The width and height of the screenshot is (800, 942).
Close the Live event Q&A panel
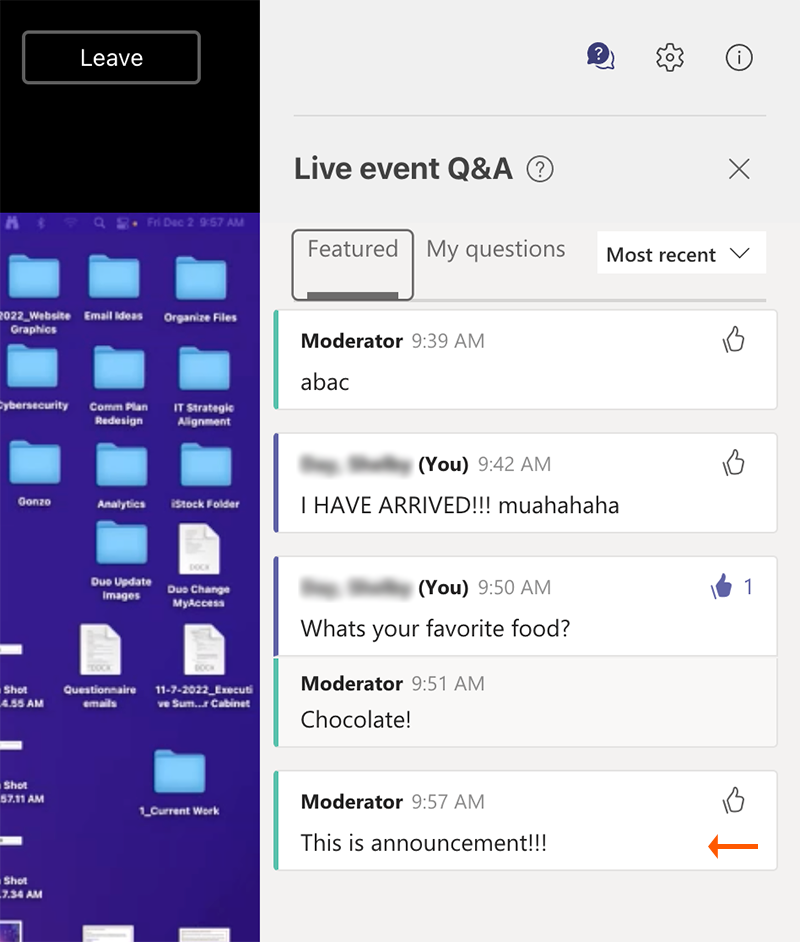[x=739, y=169]
